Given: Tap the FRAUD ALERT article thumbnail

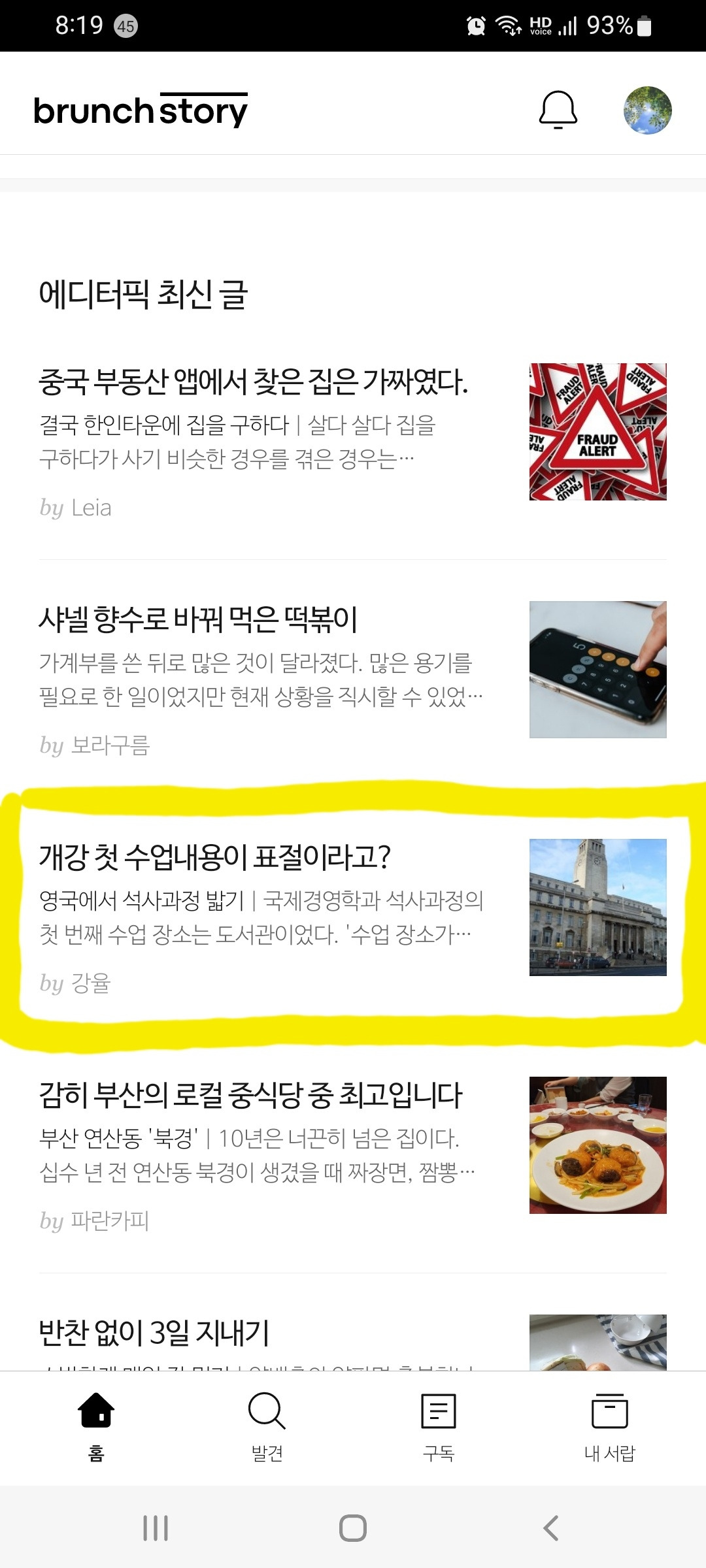Looking at the screenshot, I should 597,428.
